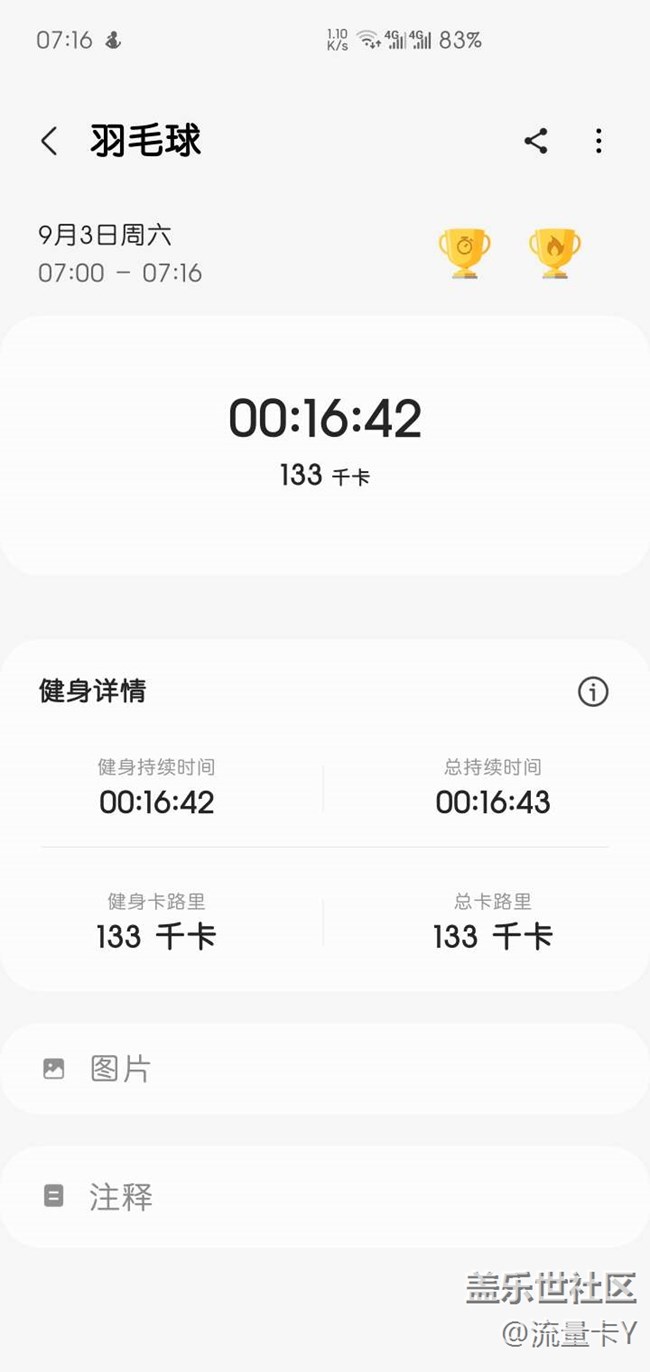This screenshot has height=1372, width=650.
Task: Go back from the 羽毛球 workout page
Action: (49, 141)
